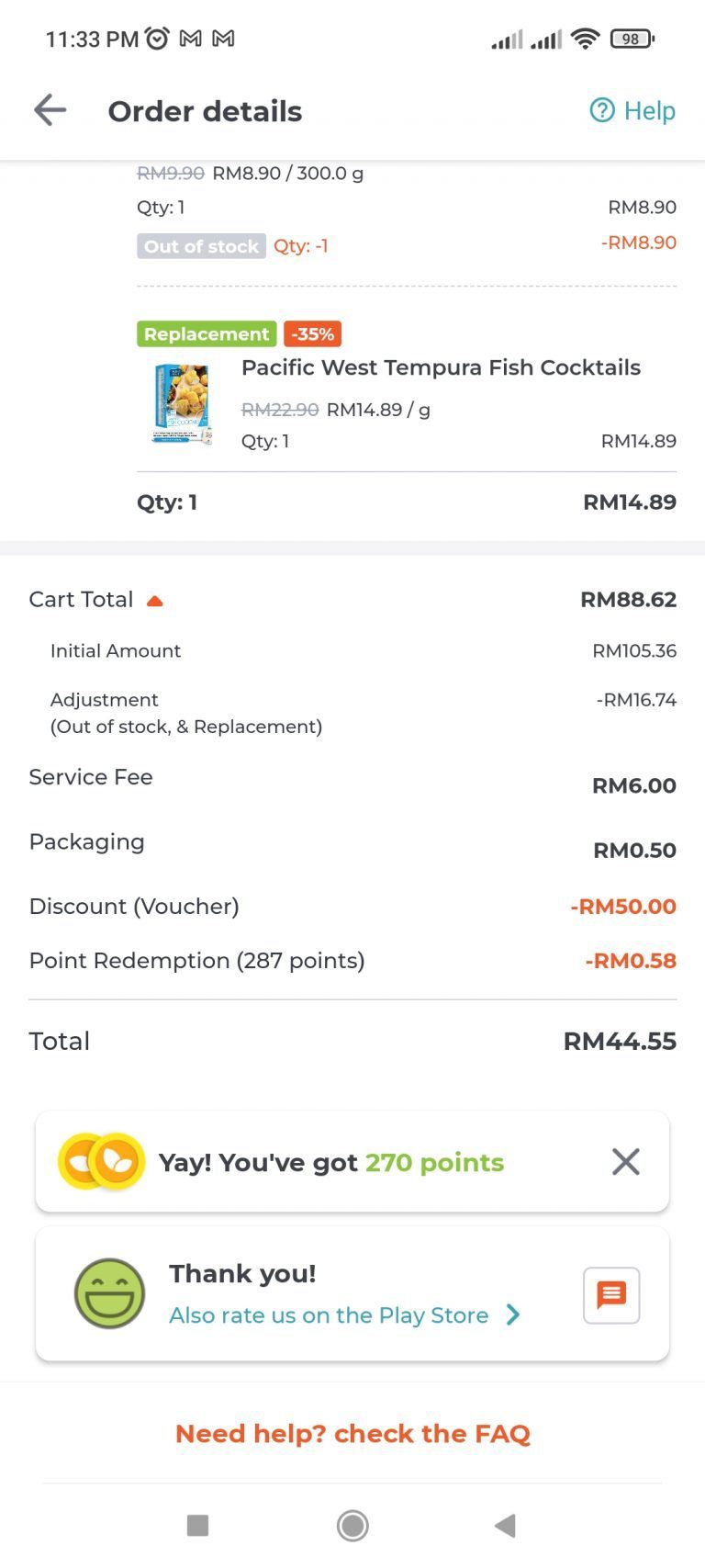Tap the back arrow on Order details
This screenshot has height=1568, width=705.
50,110
